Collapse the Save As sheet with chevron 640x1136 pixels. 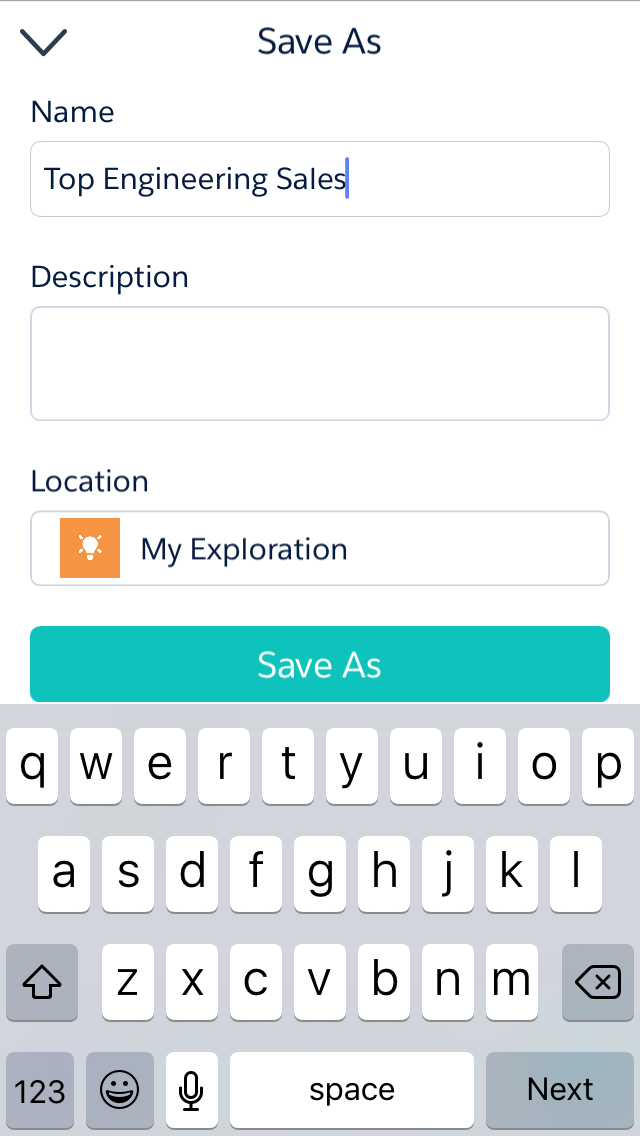click(x=43, y=42)
